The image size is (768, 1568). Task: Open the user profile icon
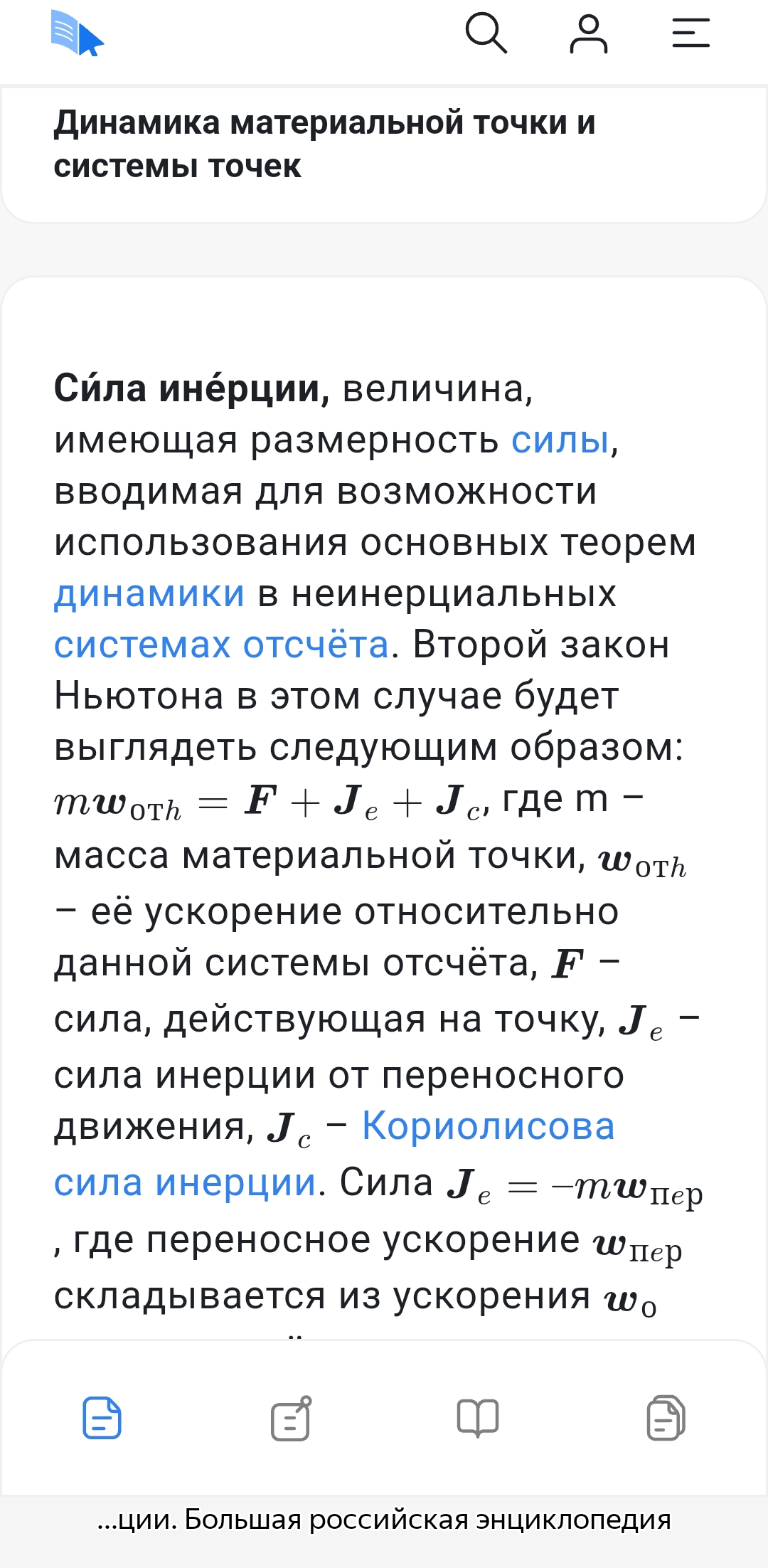click(x=589, y=33)
